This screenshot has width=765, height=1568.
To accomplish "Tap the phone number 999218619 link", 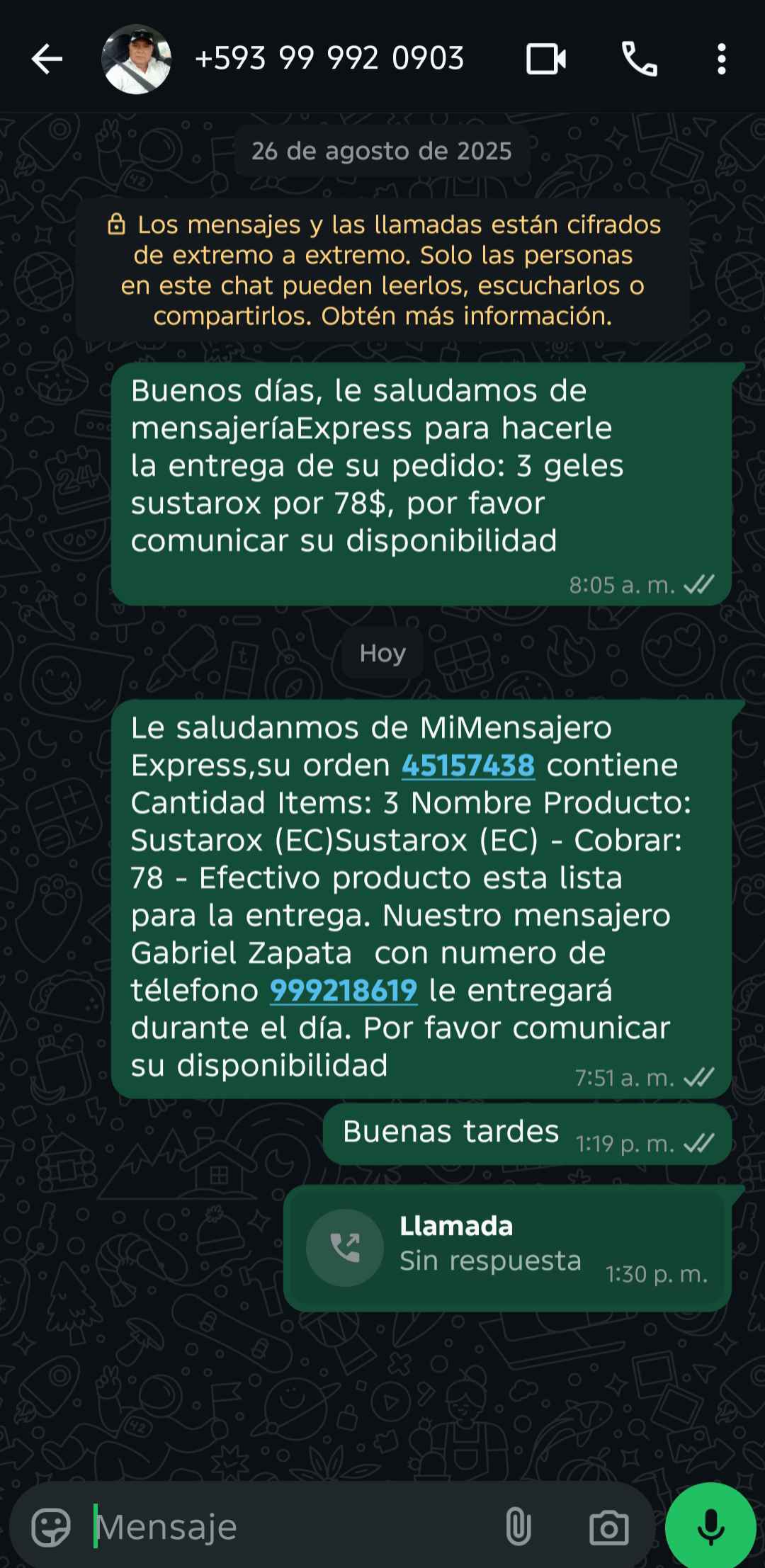I will [344, 991].
